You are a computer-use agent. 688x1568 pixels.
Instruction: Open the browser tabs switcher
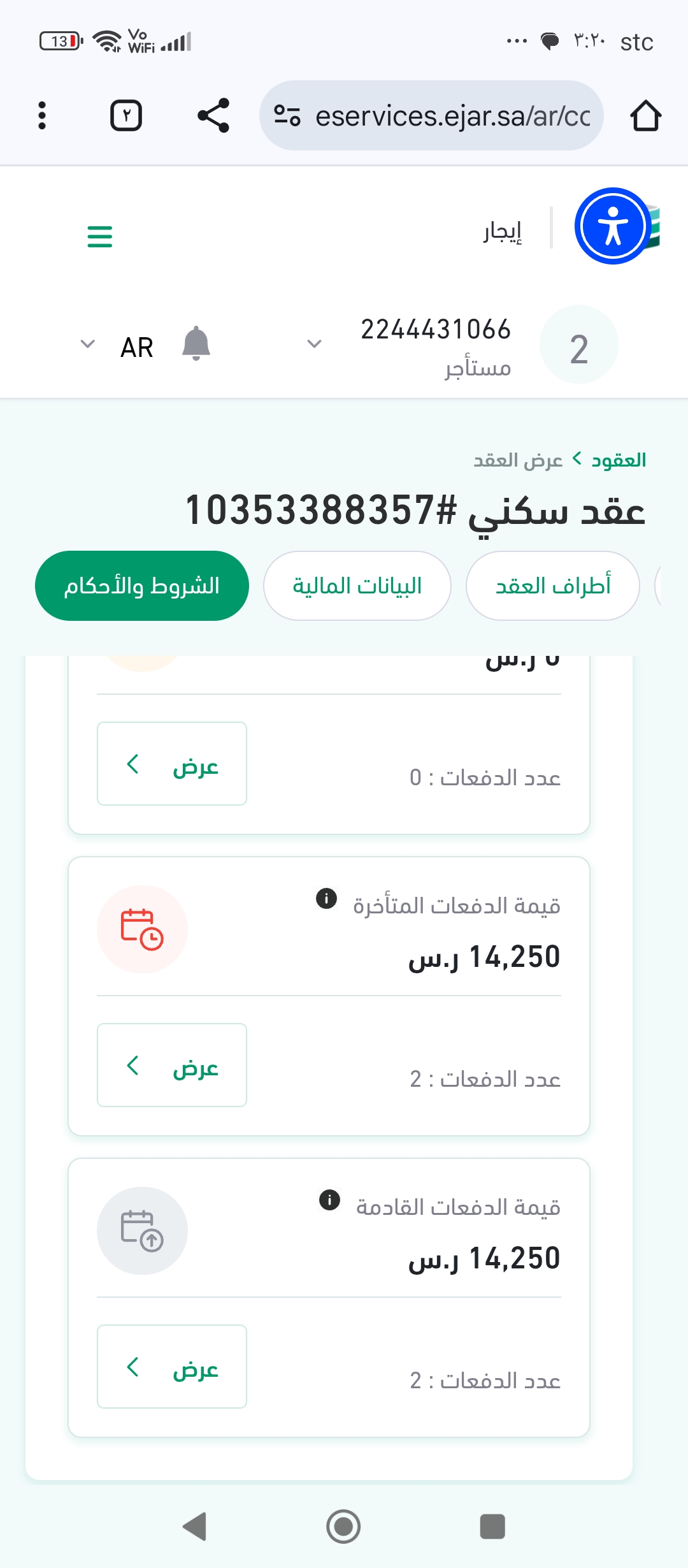point(126,116)
